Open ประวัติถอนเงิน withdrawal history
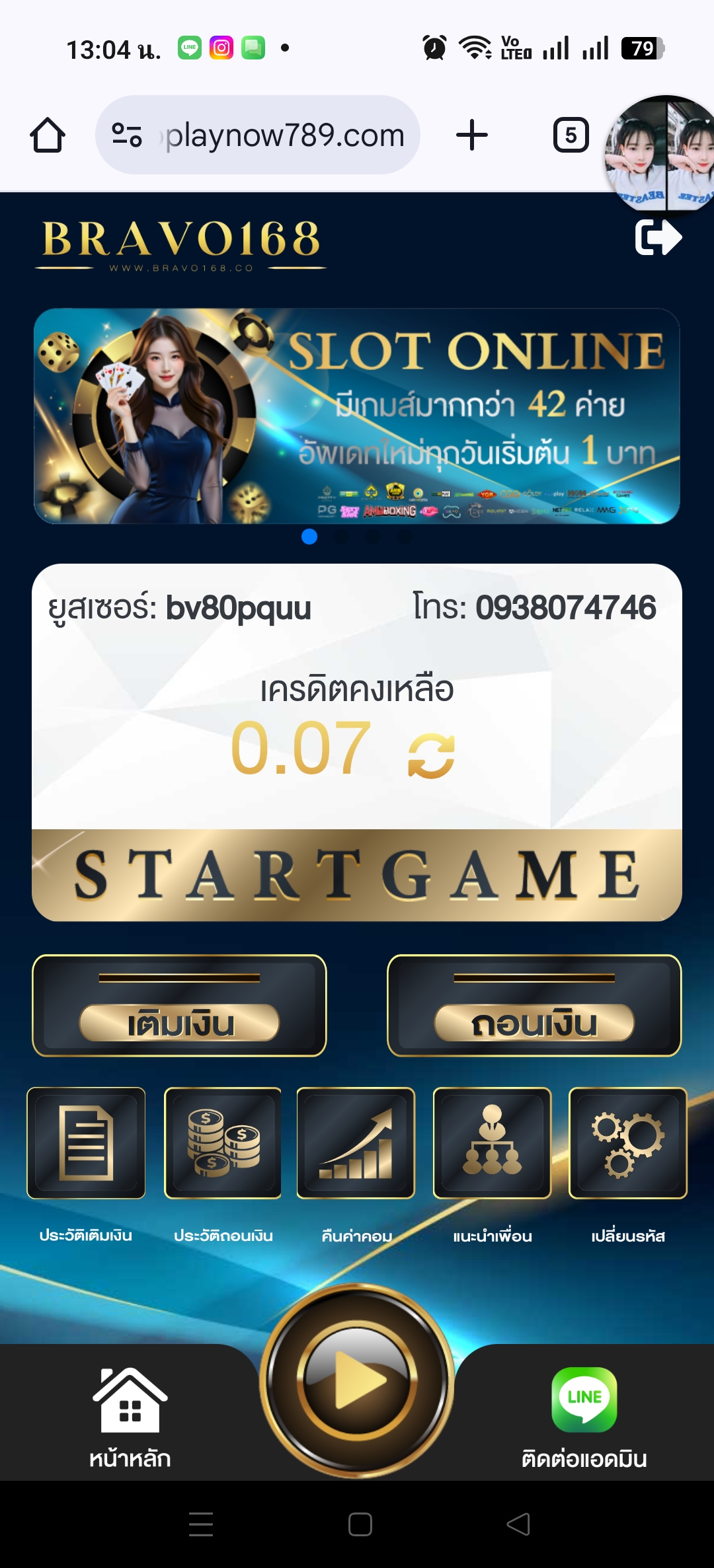The image size is (714, 1568). tap(223, 1143)
